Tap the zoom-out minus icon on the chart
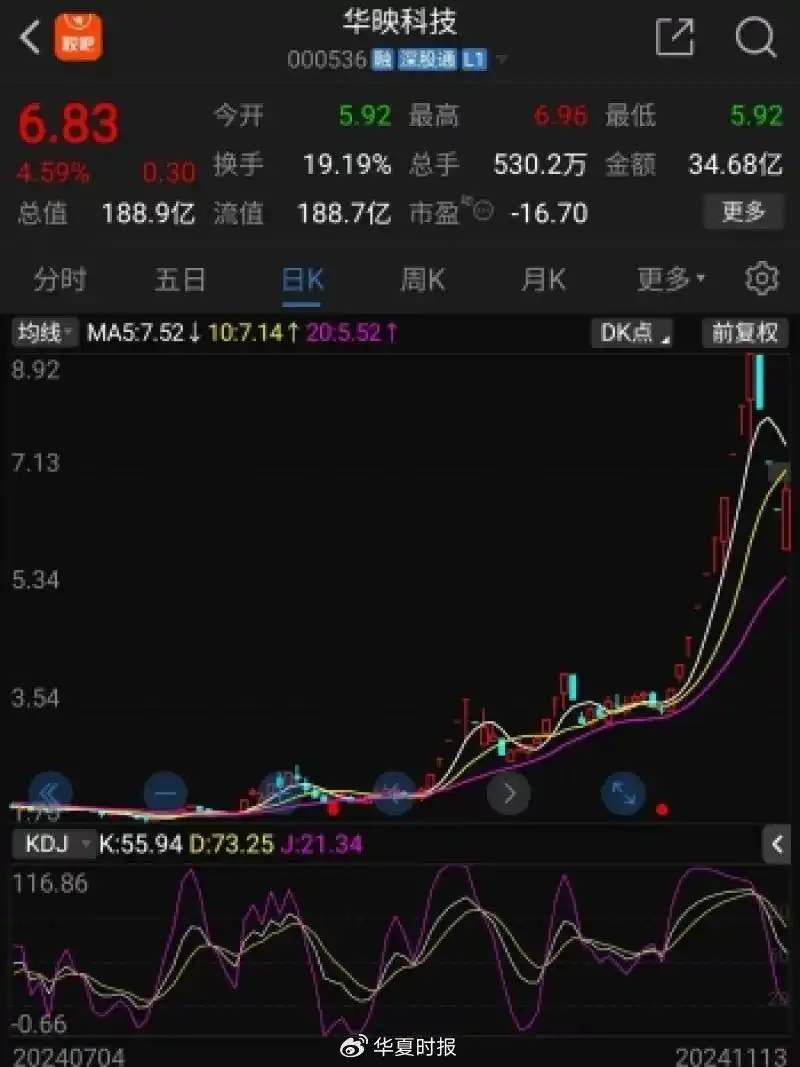The image size is (800, 1067). click(x=166, y=793)
